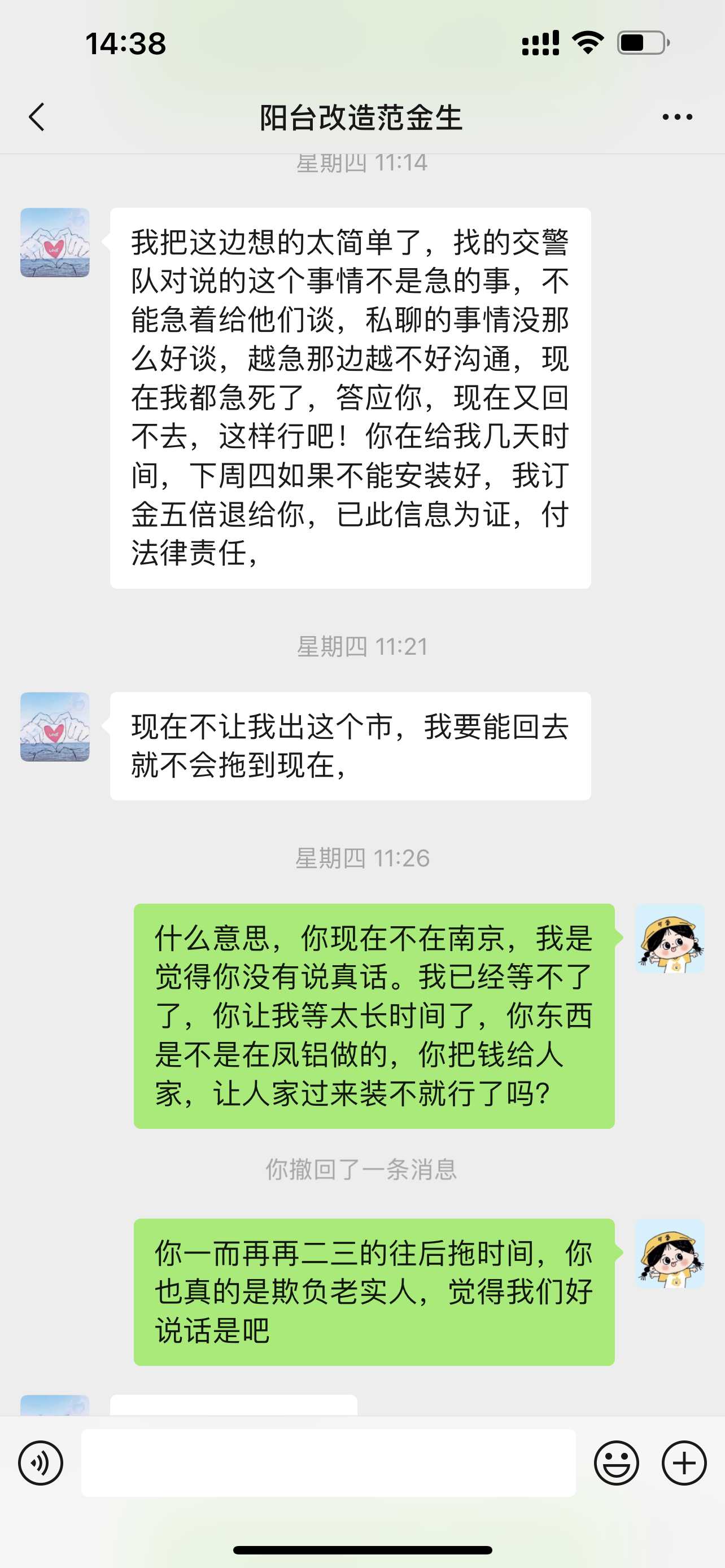This screenshot has height=1568, width=725.
Task: Open contact avatar beside the 我把这边想的太简单了 message
Action: pyautogui.click(x=55, y=243)
